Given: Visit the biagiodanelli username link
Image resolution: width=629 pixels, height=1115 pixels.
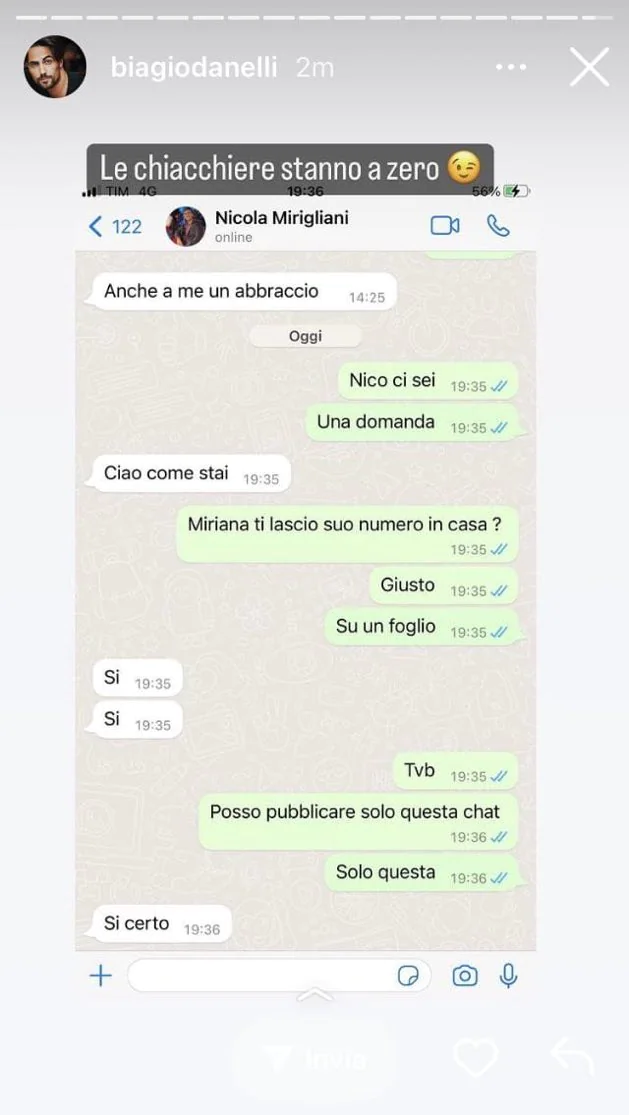Looking at the screenshot, I should [193, 68].
